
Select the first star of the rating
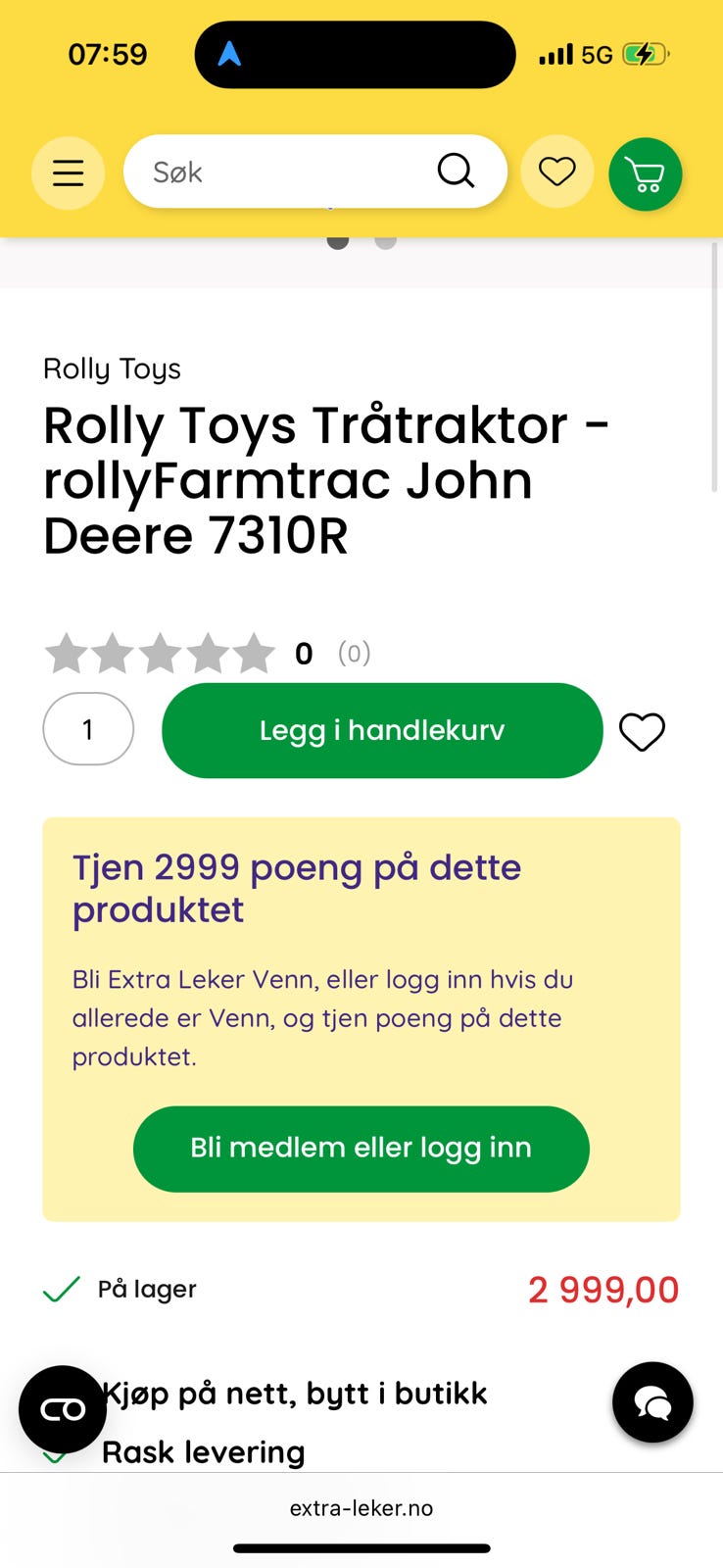pyautogui.click(x=68, y=652)
